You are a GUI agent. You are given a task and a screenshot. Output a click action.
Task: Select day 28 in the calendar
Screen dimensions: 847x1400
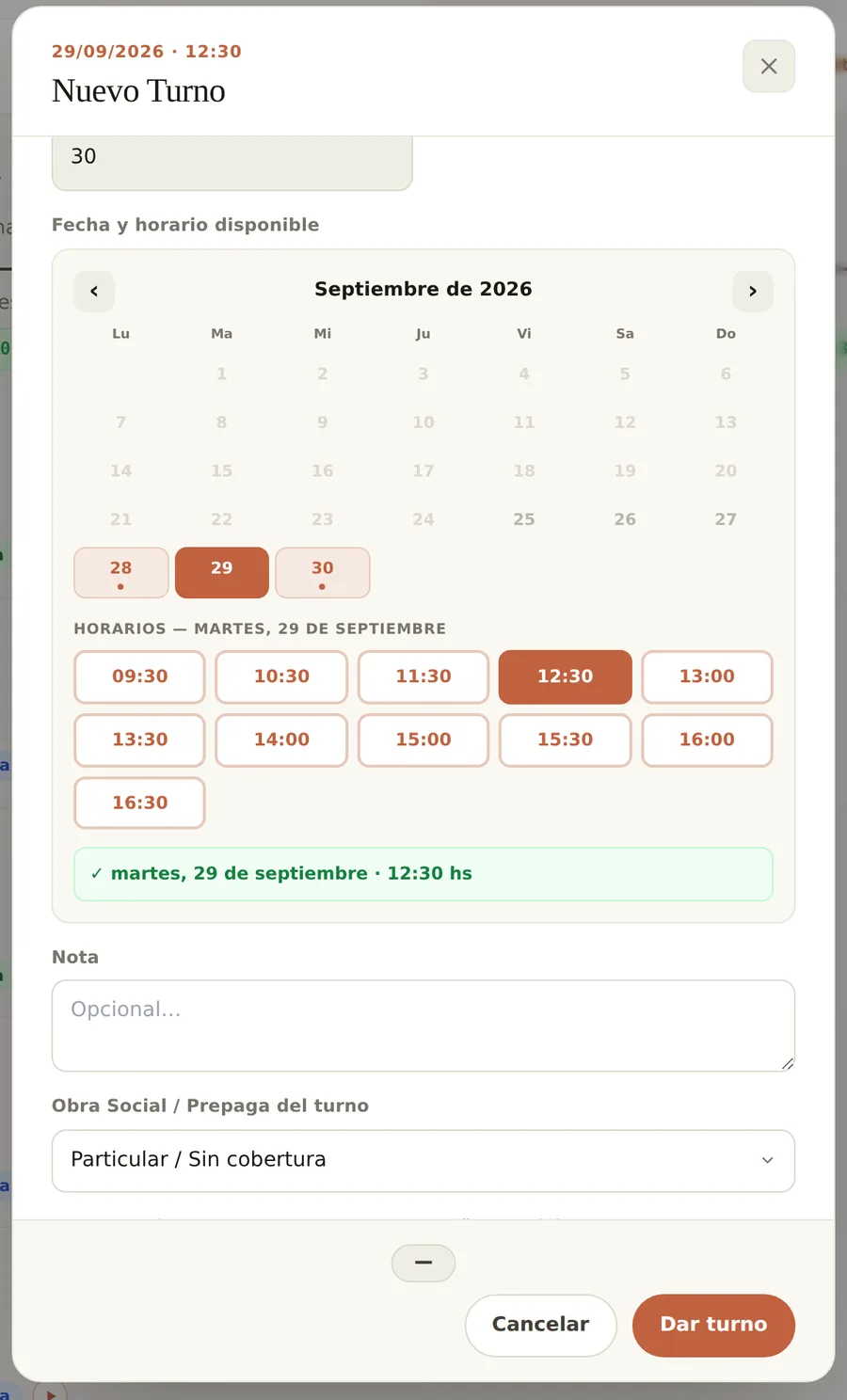click(x=121, y=572)
